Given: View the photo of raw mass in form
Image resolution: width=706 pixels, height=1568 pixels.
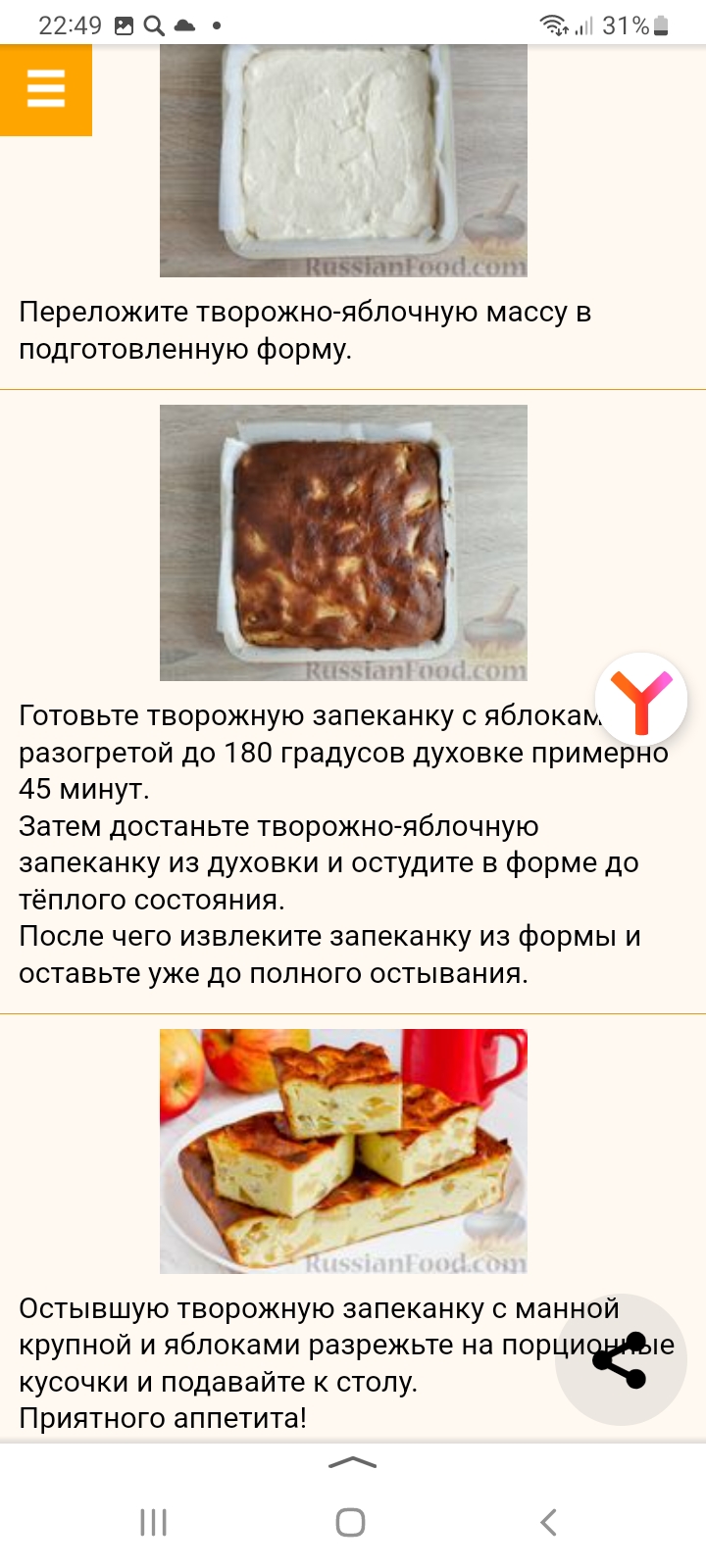Looking at the screenshot, I should point(343,161).
